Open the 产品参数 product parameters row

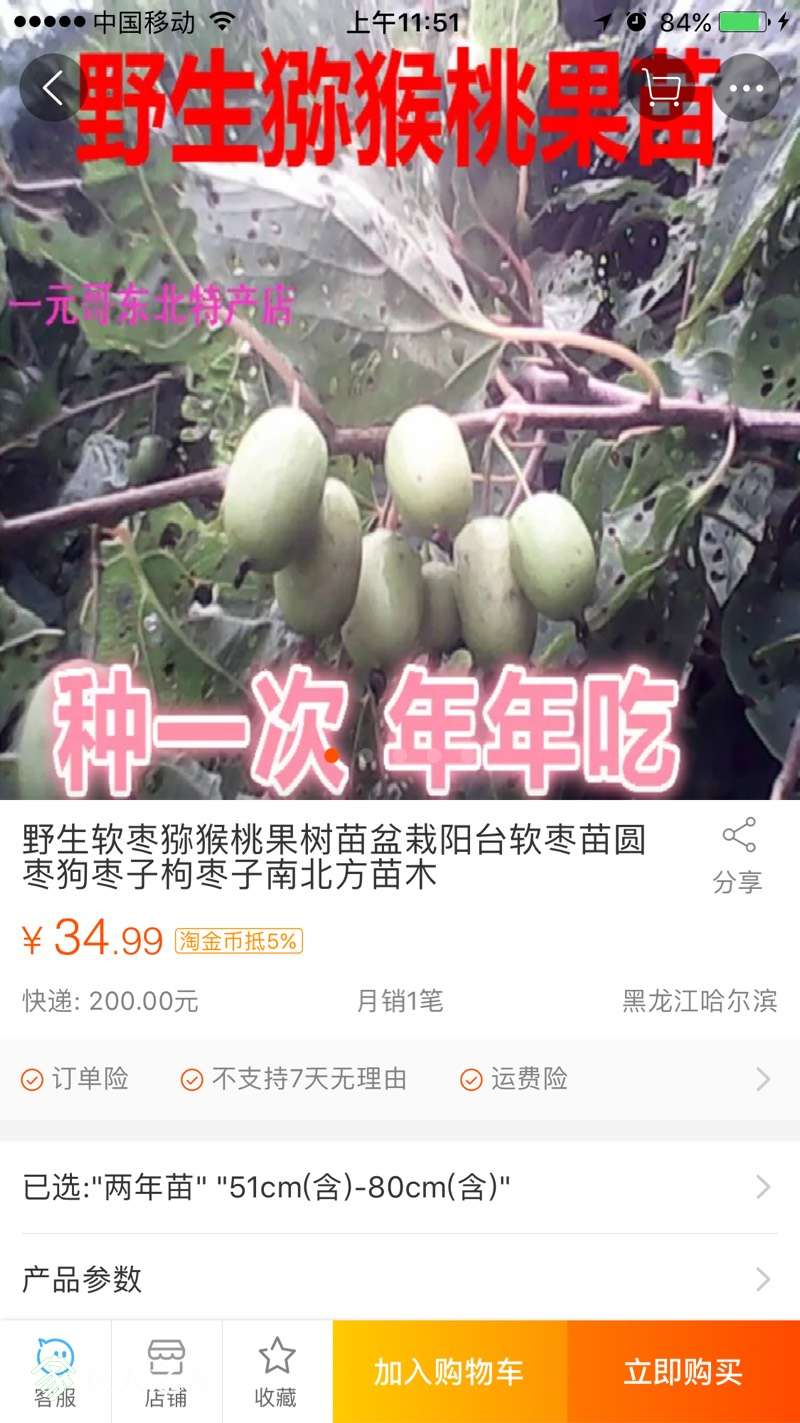click(400, 1279)
